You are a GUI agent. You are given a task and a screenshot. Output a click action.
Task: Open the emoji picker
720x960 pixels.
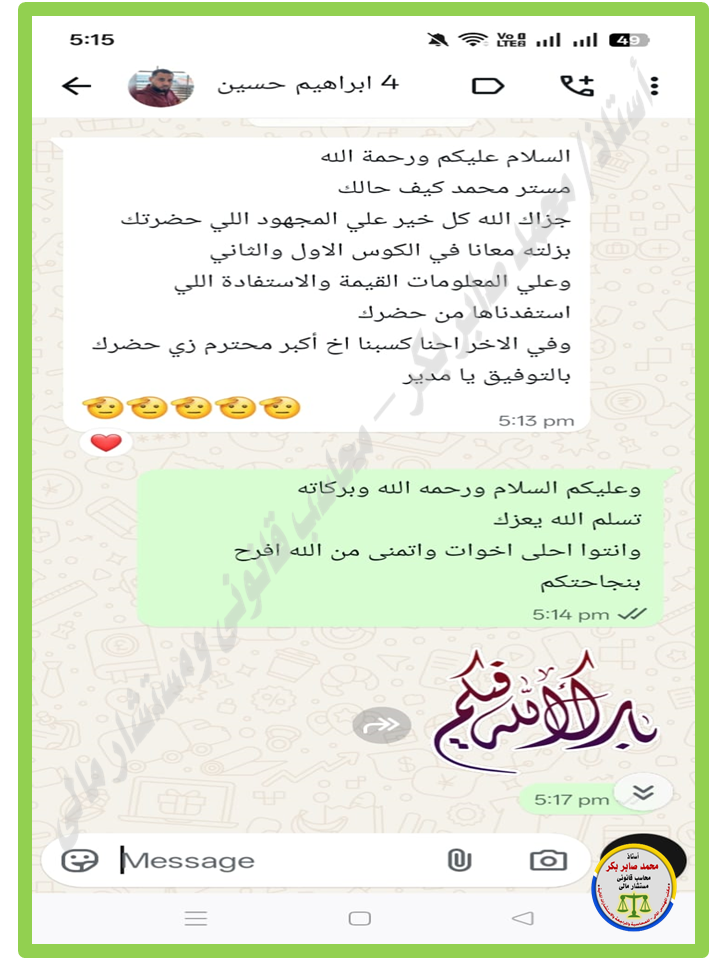[x=80, y=861]
